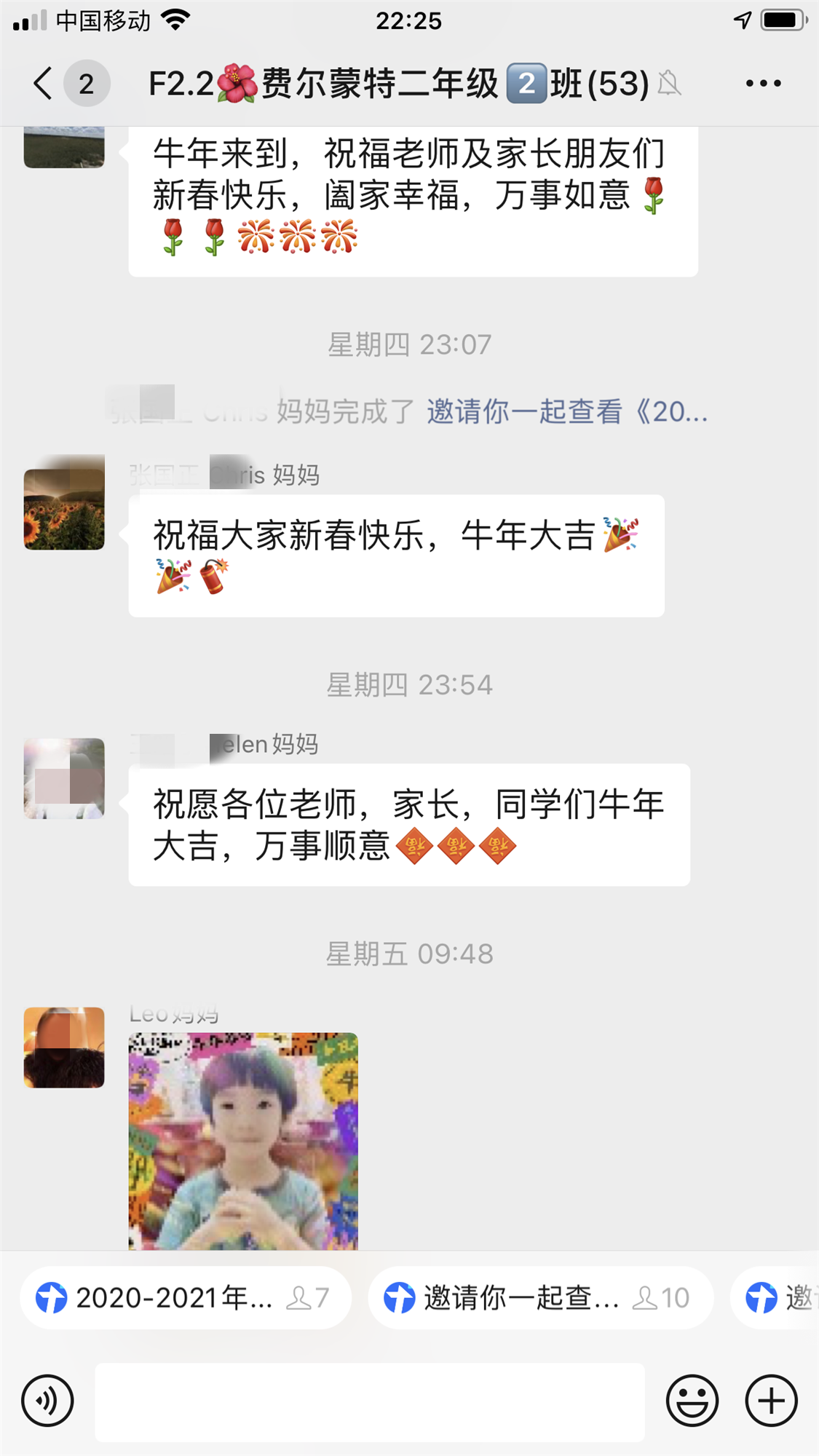819x1456 pixels.
Task: Open Leo 妈妈's profile avatar
Action: pos(64,1047)
